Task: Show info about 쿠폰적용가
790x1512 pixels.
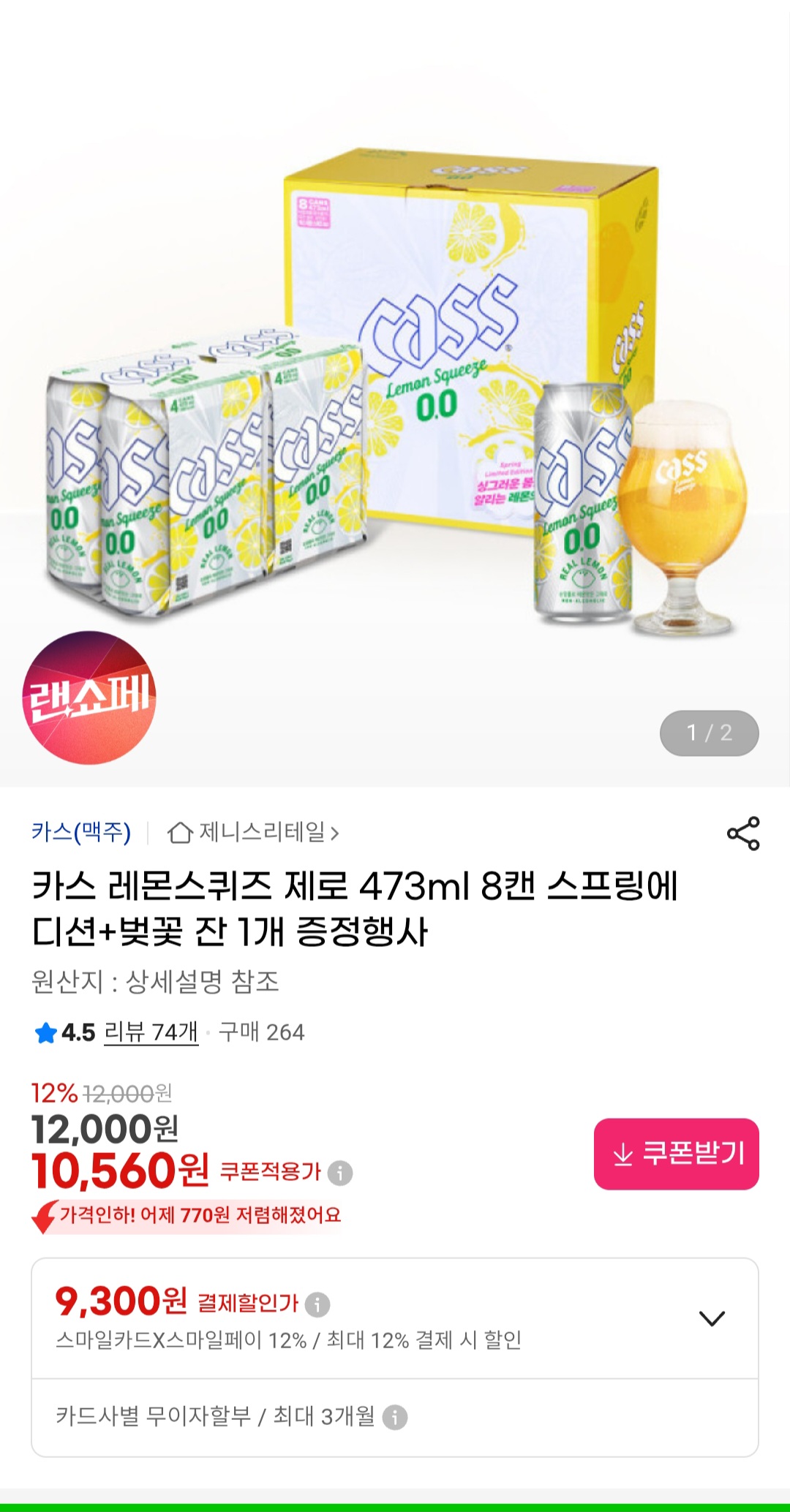Action: click(340, 1173)
